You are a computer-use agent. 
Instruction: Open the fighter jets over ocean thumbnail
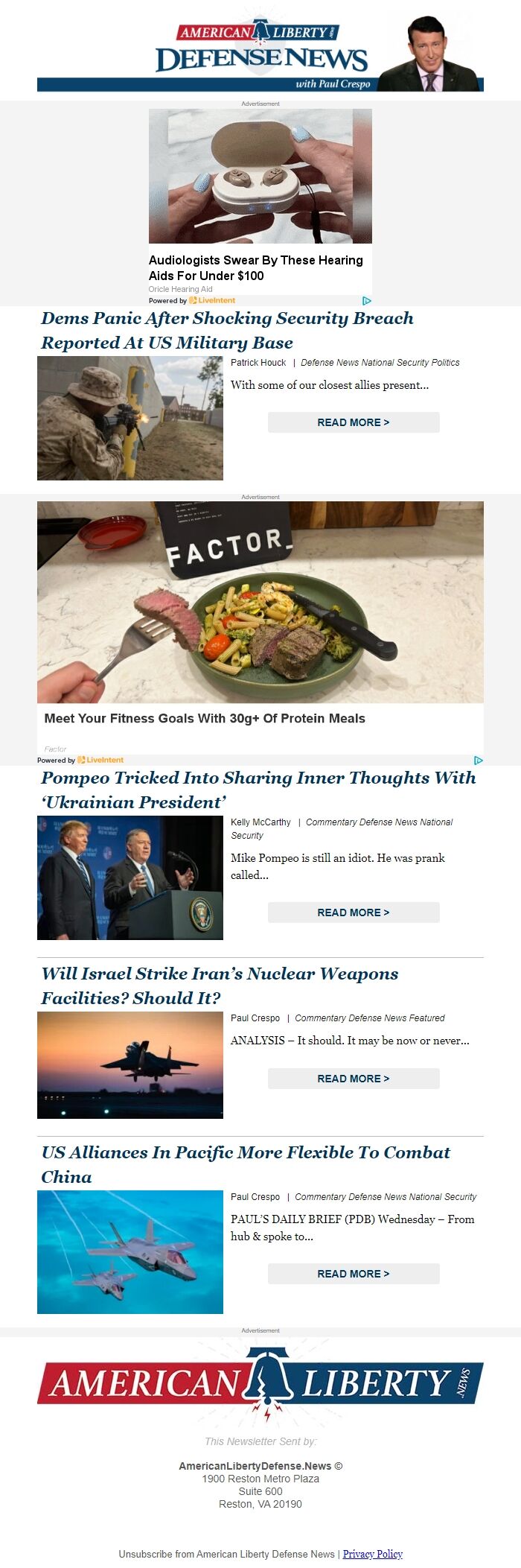point(130,1251)
